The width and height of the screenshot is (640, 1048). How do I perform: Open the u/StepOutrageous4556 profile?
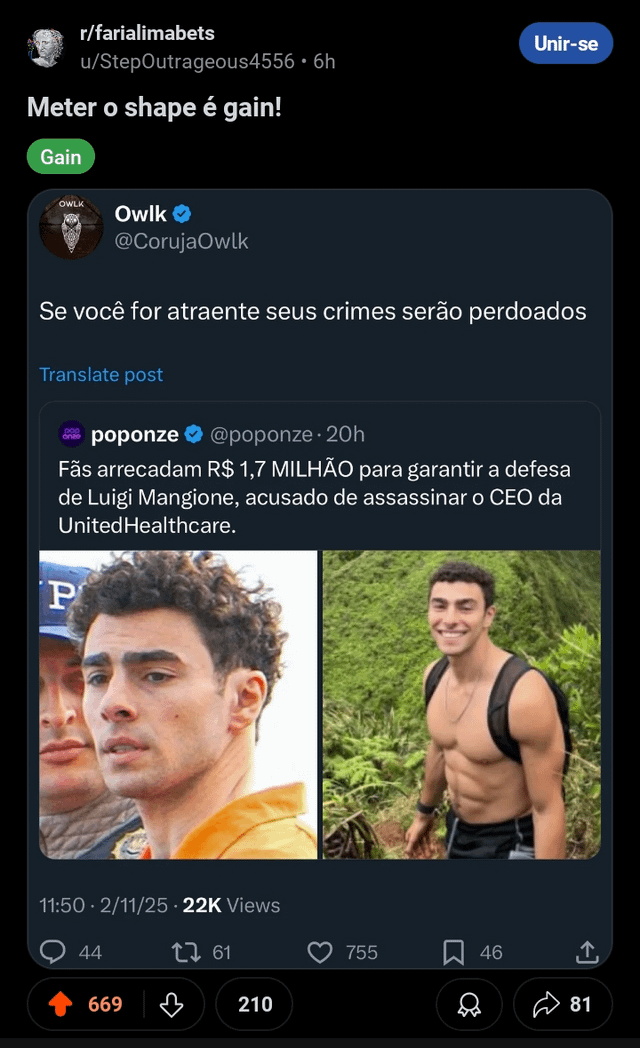[x=187, y=61]
